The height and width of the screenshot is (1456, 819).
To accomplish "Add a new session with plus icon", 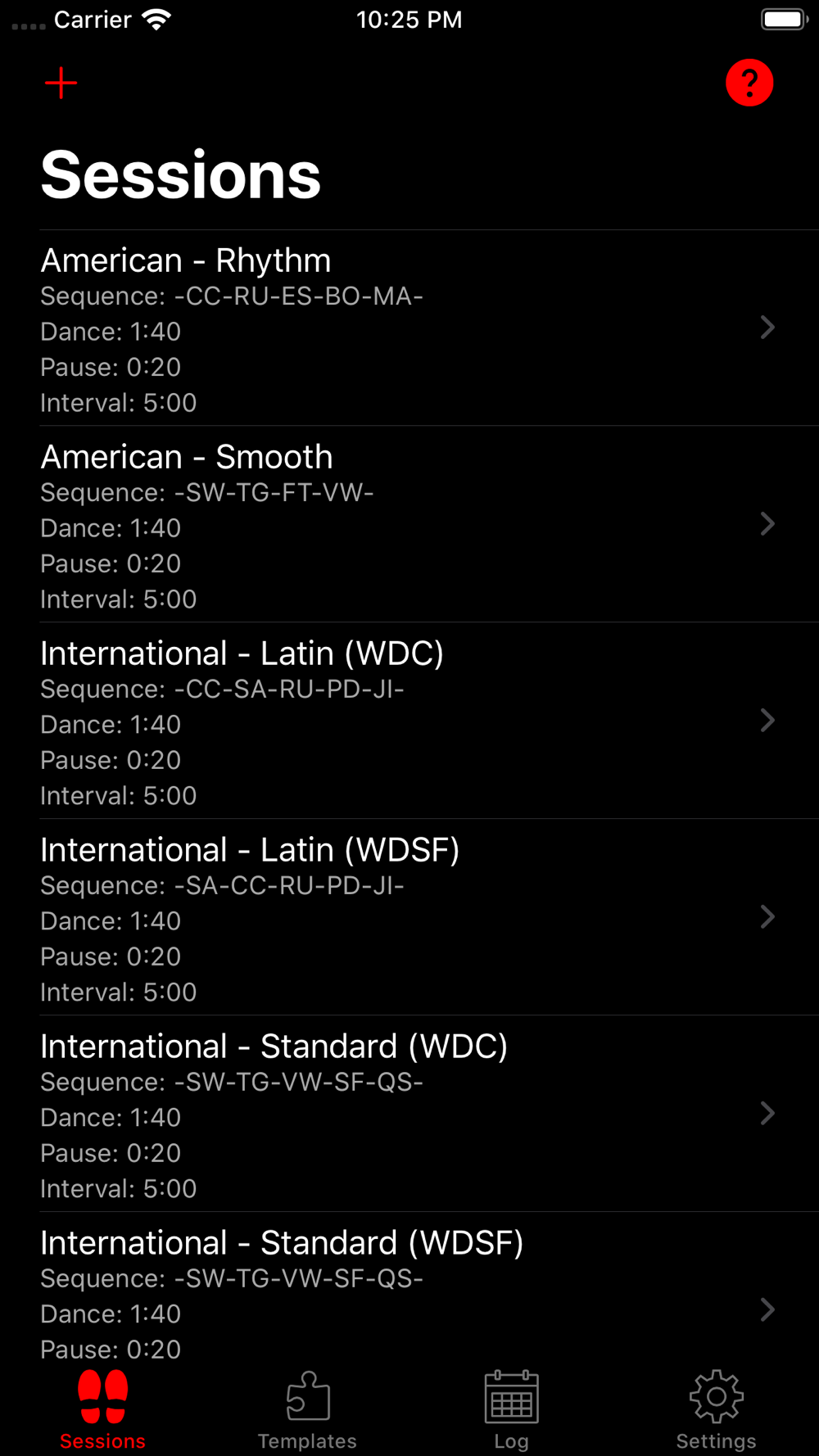I will click(61, 83).
